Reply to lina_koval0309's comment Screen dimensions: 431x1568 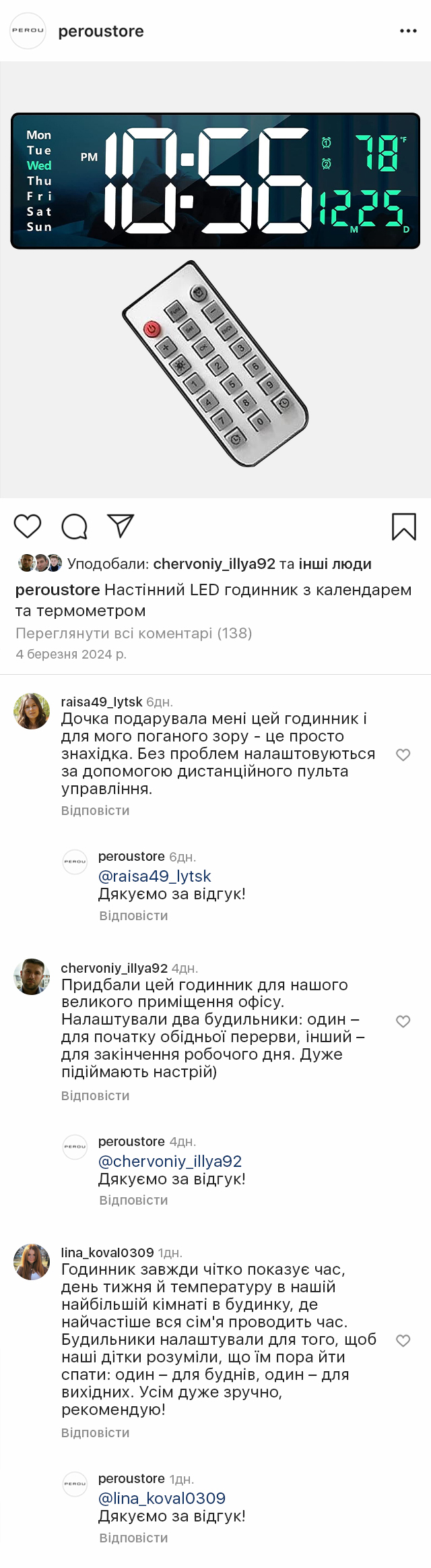(x=95, y=1433)
